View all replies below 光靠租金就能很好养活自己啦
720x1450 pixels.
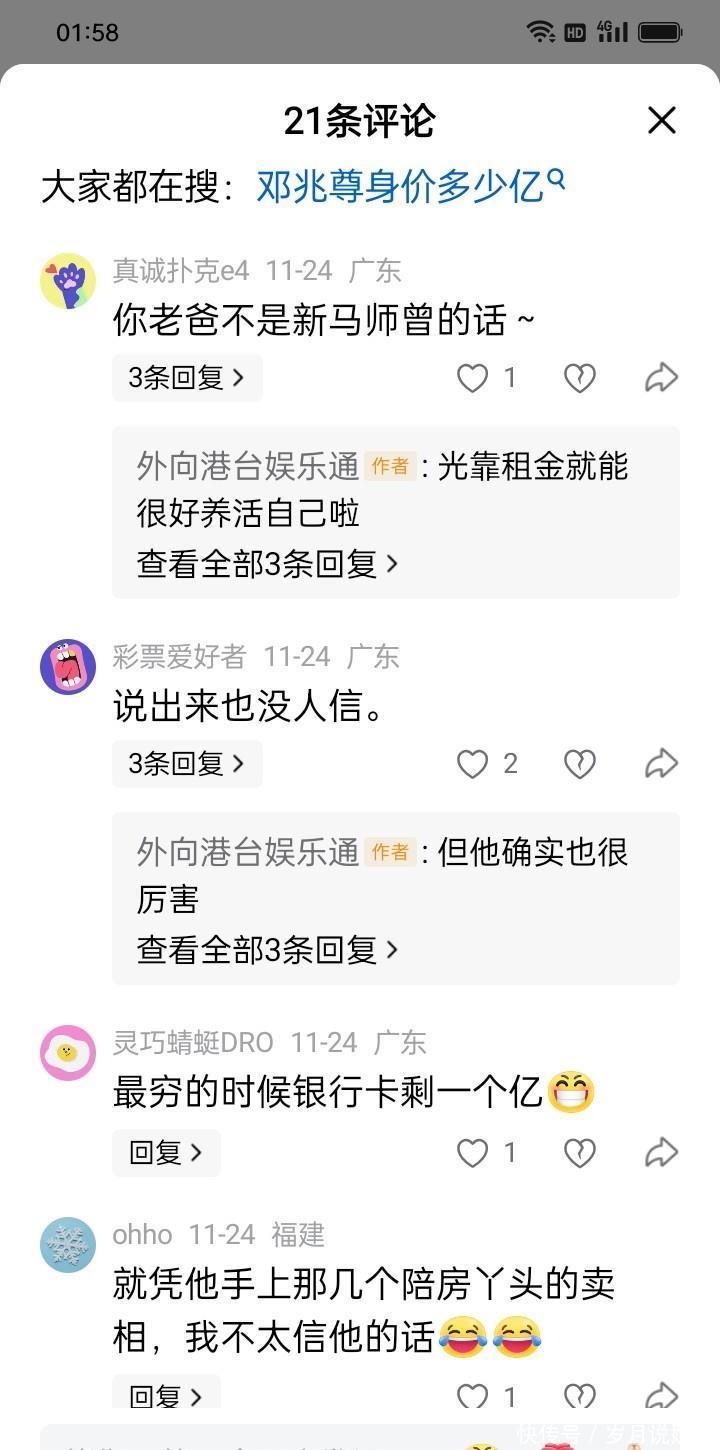[x=267, y=564]
